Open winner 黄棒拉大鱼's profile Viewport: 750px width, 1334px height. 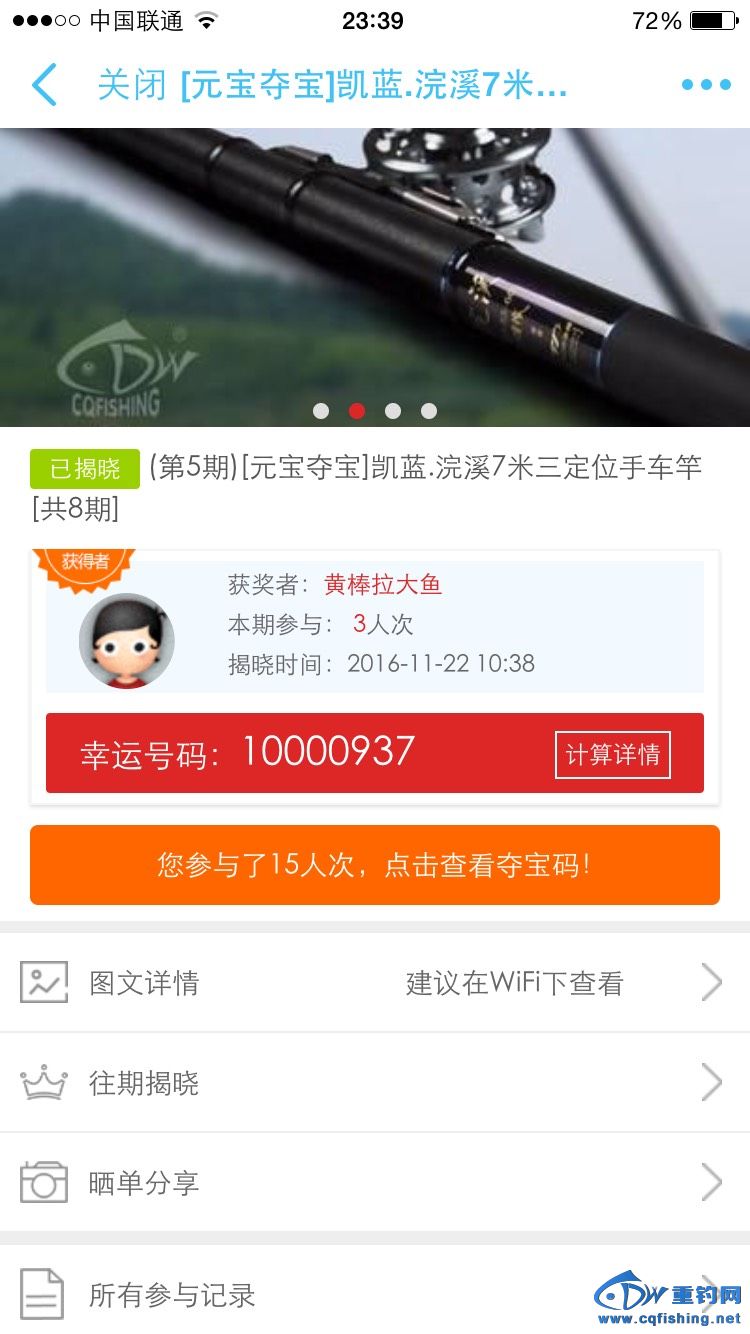click(x=383, y=585)
